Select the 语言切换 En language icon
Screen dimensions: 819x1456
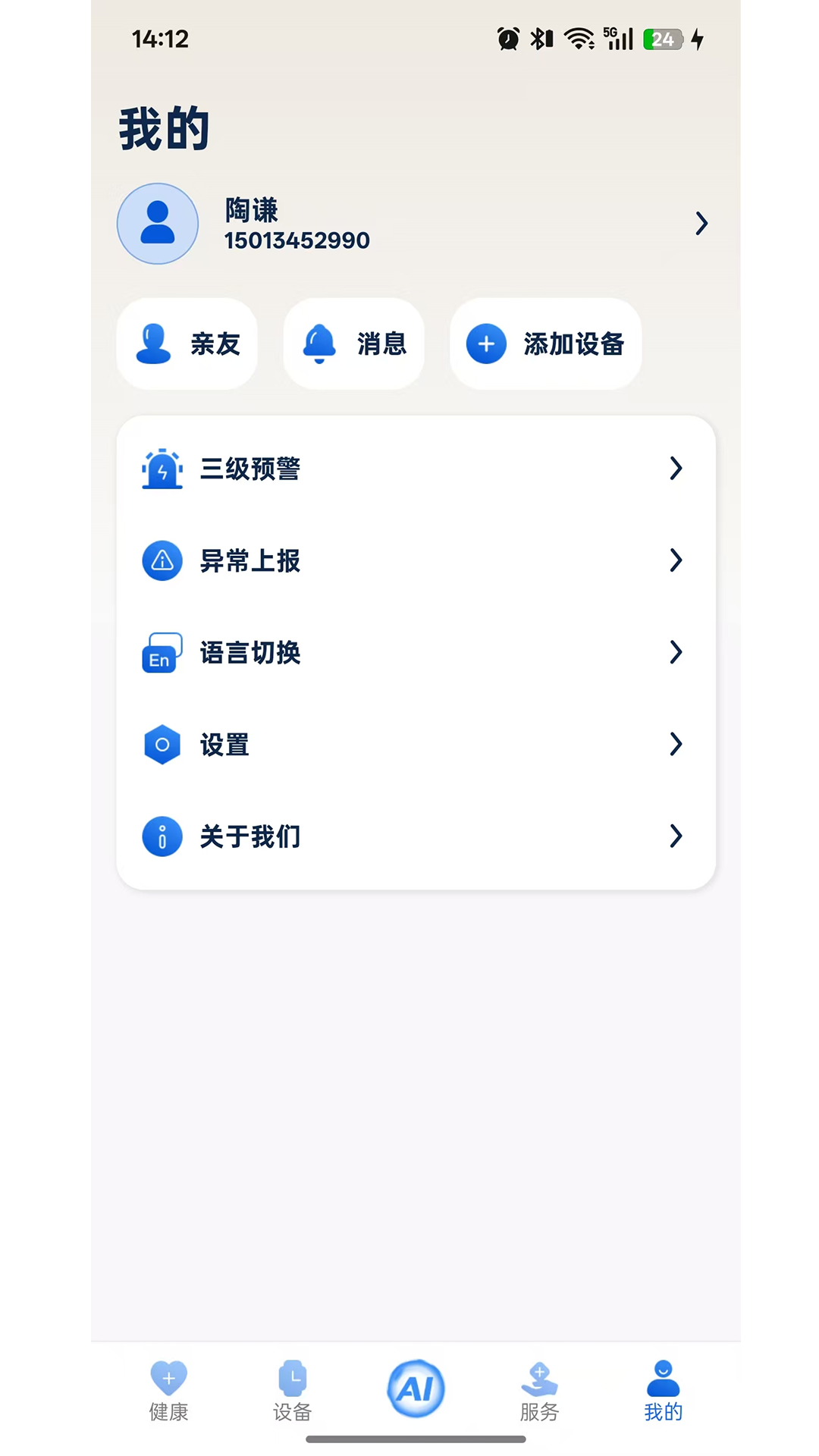[x=162, y=652]
